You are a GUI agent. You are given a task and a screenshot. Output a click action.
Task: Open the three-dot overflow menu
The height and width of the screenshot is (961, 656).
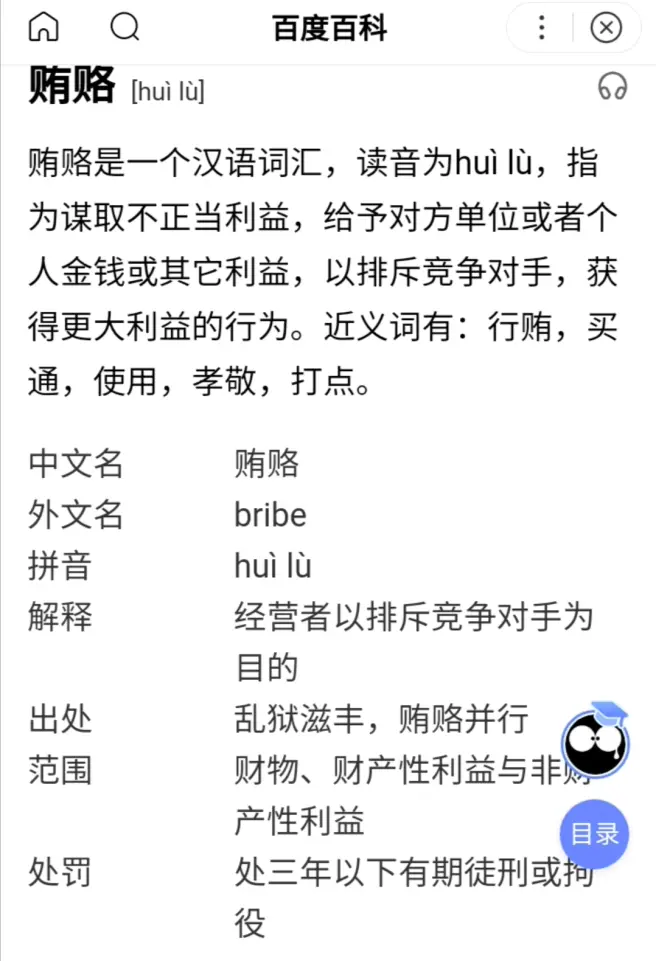[x=542, y=28]
